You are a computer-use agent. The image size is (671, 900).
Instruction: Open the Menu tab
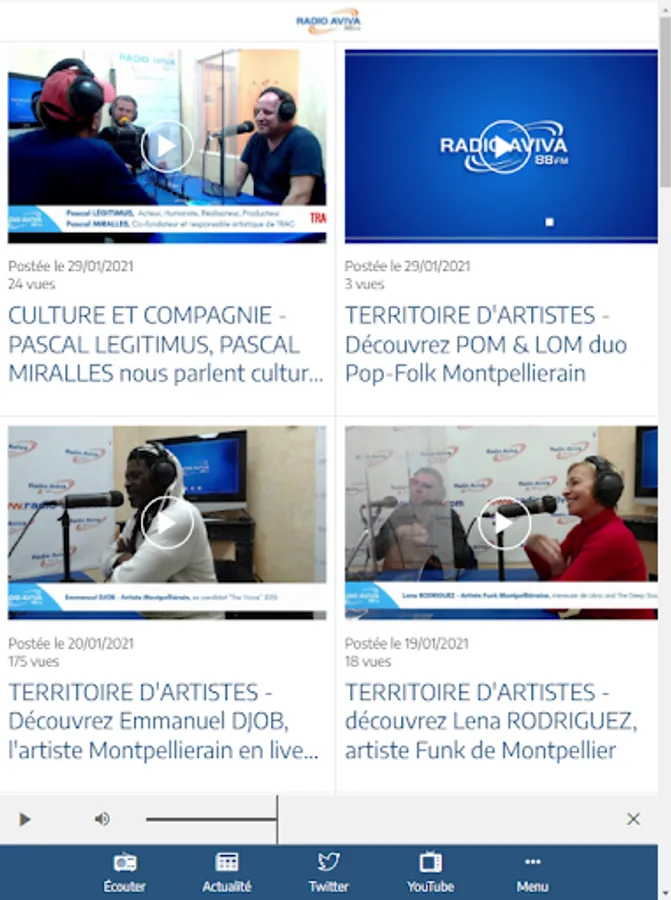click(532, 872)
